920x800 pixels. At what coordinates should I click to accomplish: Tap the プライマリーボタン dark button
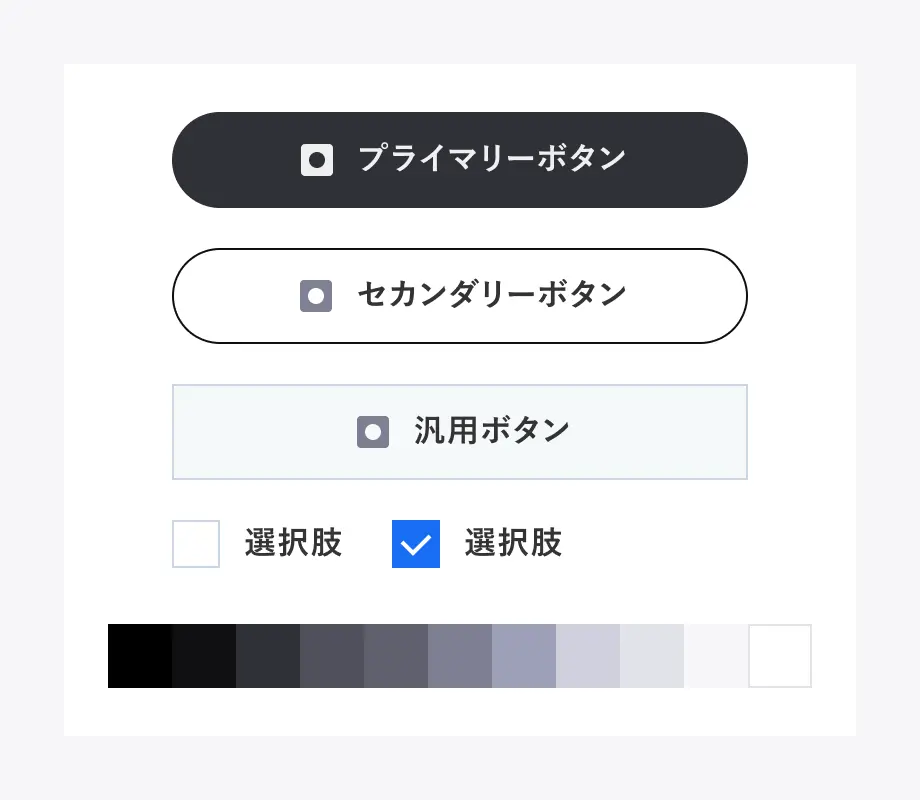(460, 160)
